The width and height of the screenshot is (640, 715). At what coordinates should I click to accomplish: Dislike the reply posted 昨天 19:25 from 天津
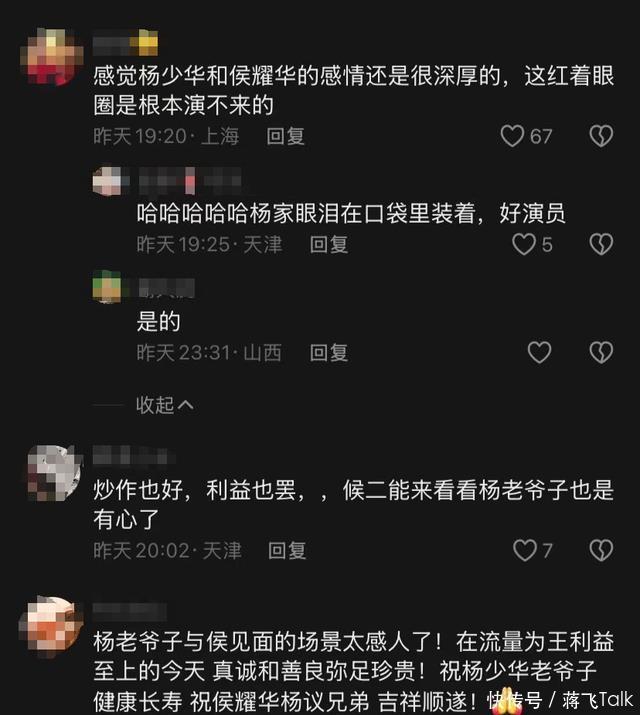600,244
